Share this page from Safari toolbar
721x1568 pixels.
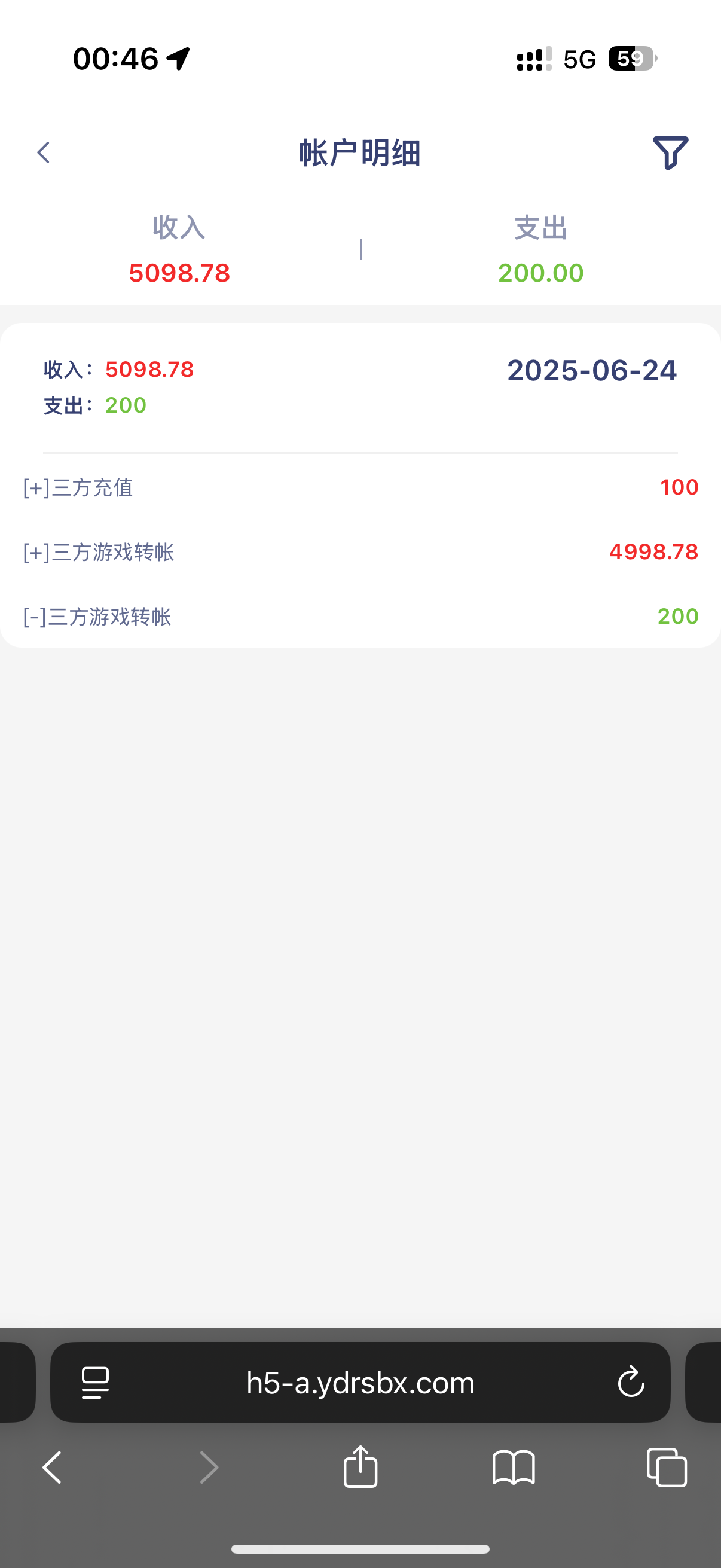pos(360,1468)
